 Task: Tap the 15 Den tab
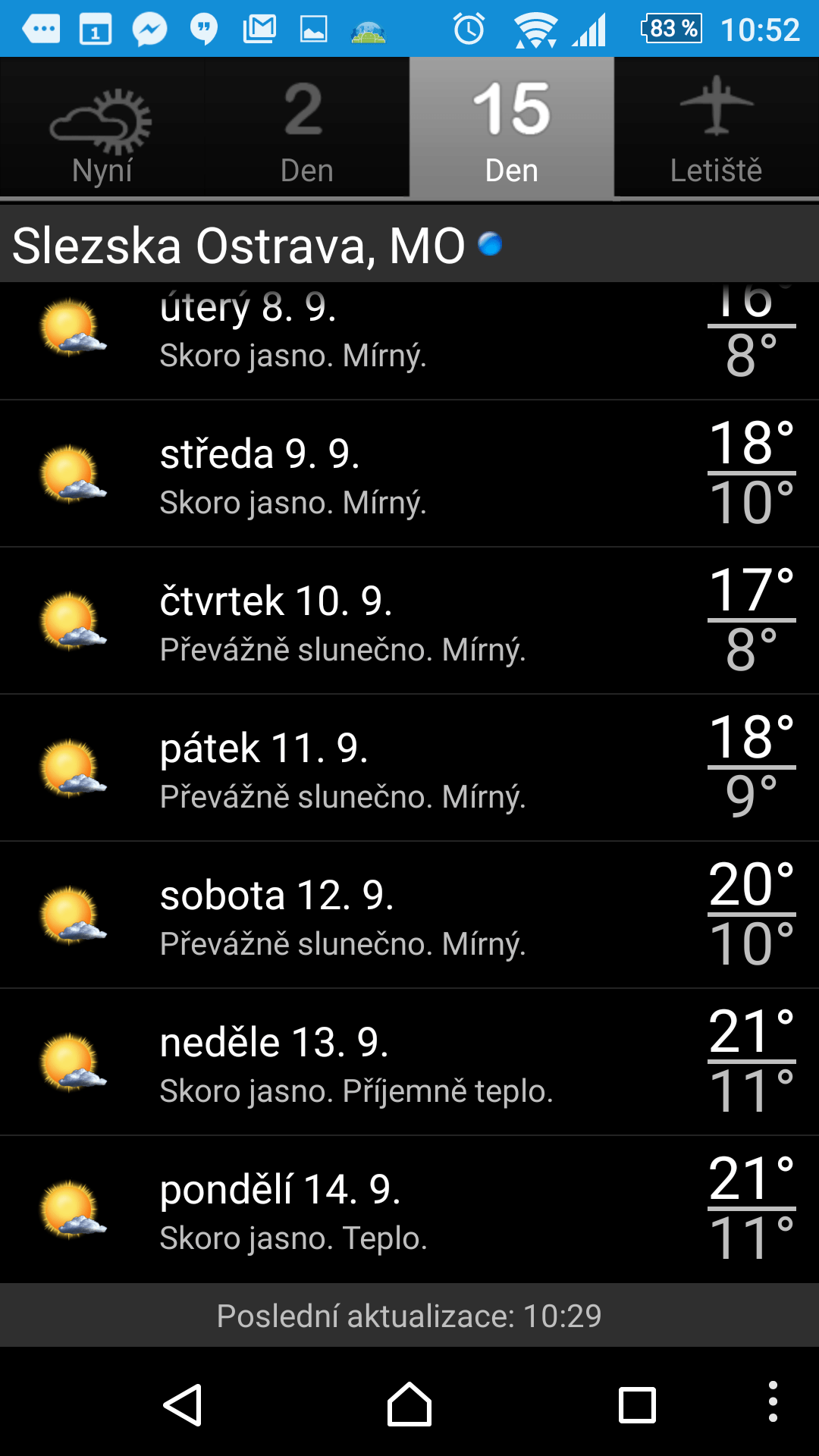point(512,127)
